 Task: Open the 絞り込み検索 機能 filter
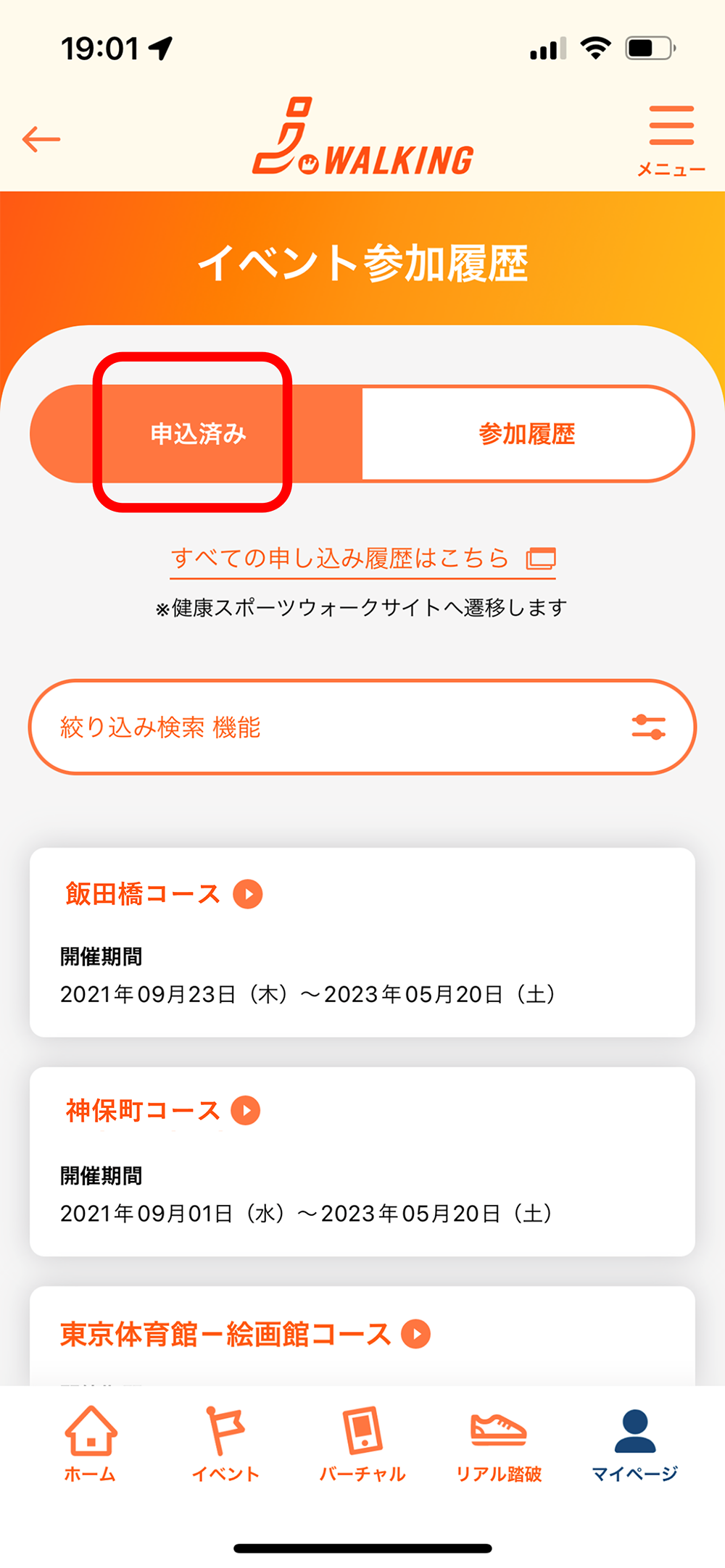362,727
